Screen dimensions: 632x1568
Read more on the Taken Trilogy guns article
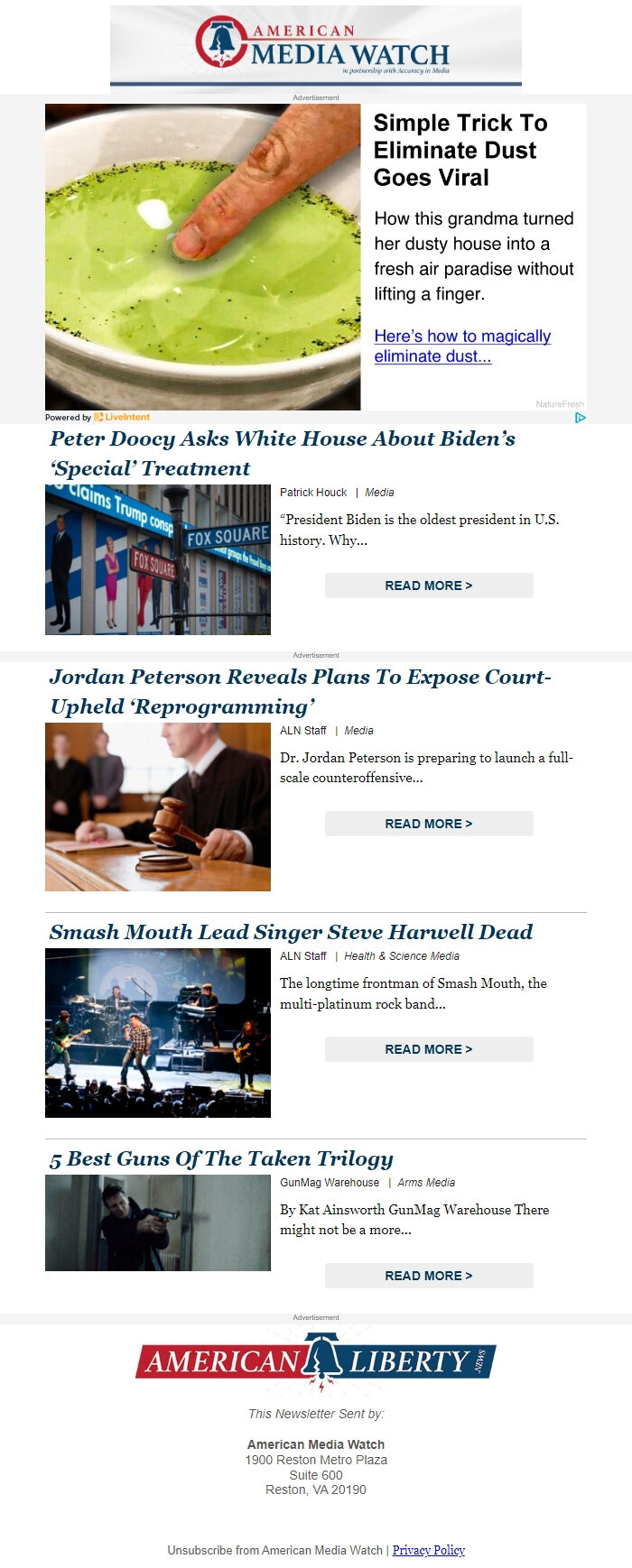(429, 1276)
